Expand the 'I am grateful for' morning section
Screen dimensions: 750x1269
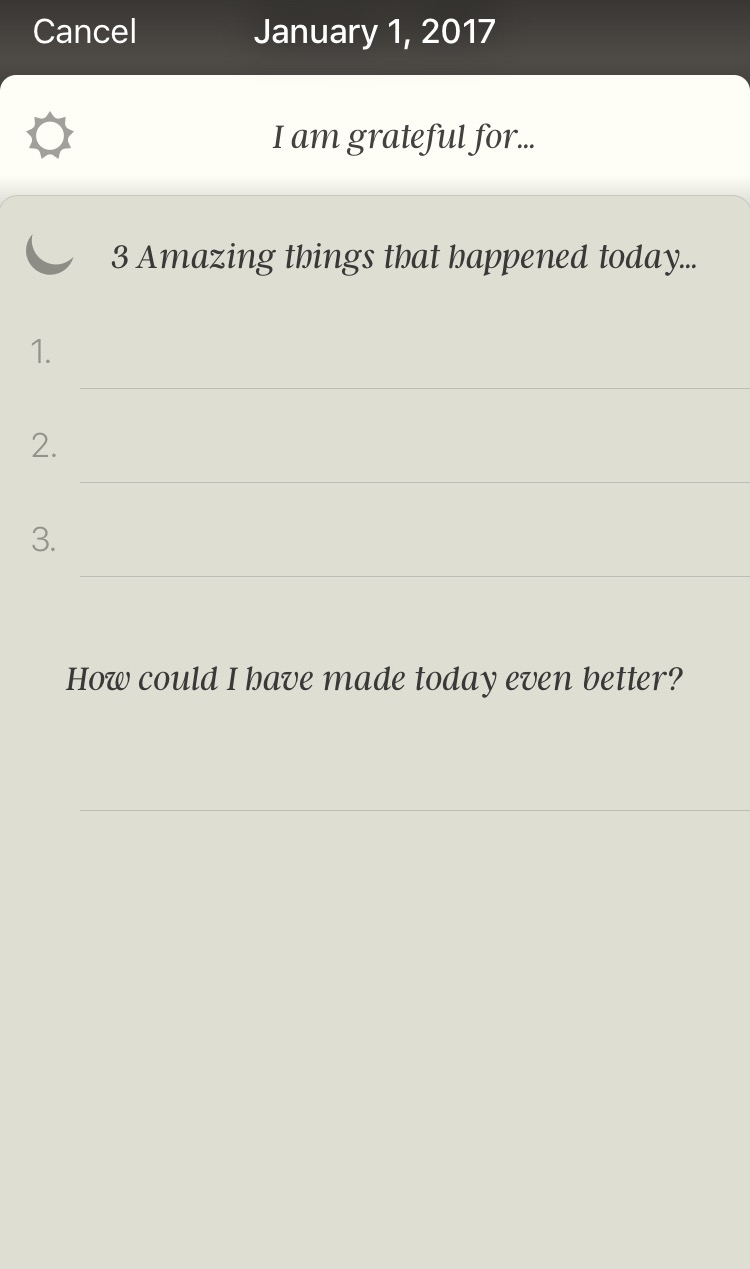pyautogui.click(x=403, y=136)
